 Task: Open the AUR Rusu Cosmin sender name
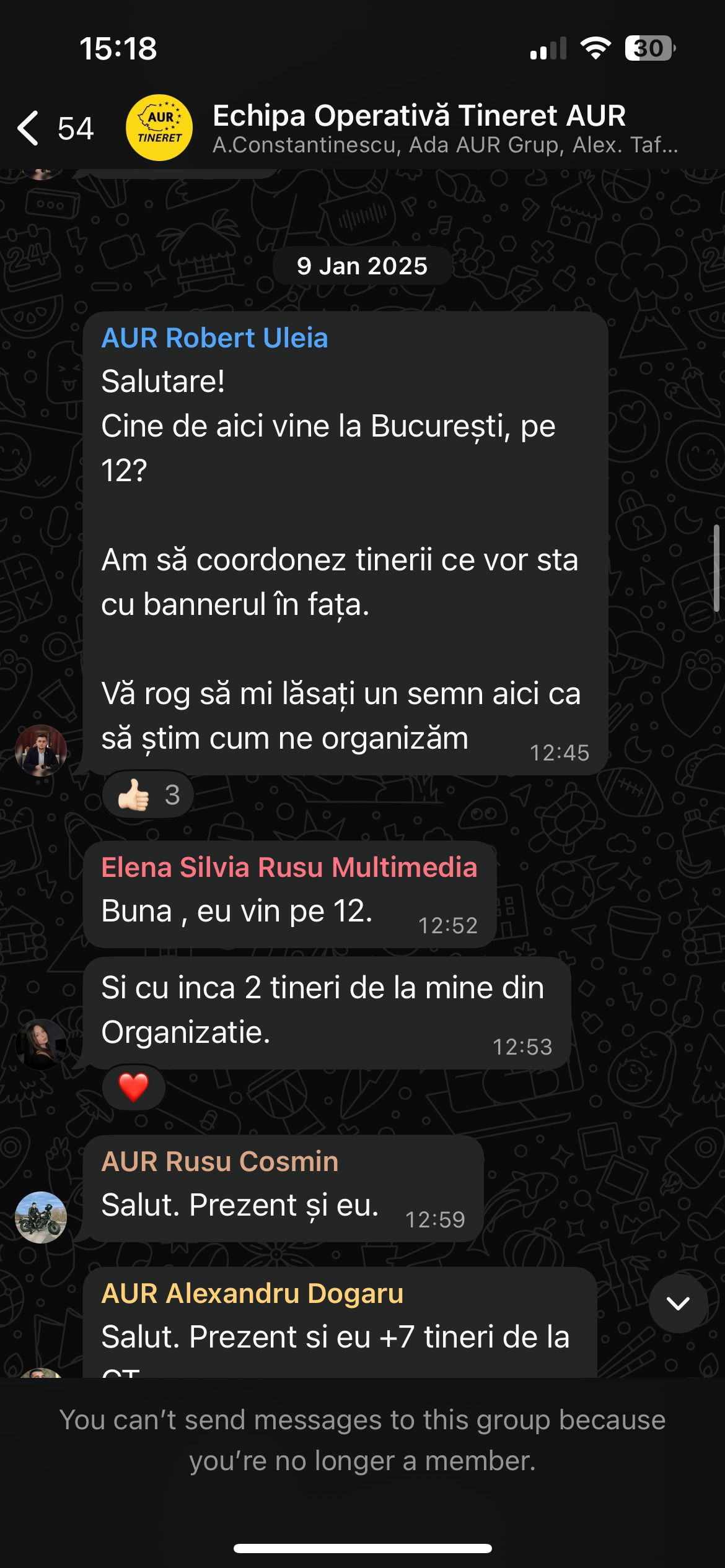pos(219,1161)
